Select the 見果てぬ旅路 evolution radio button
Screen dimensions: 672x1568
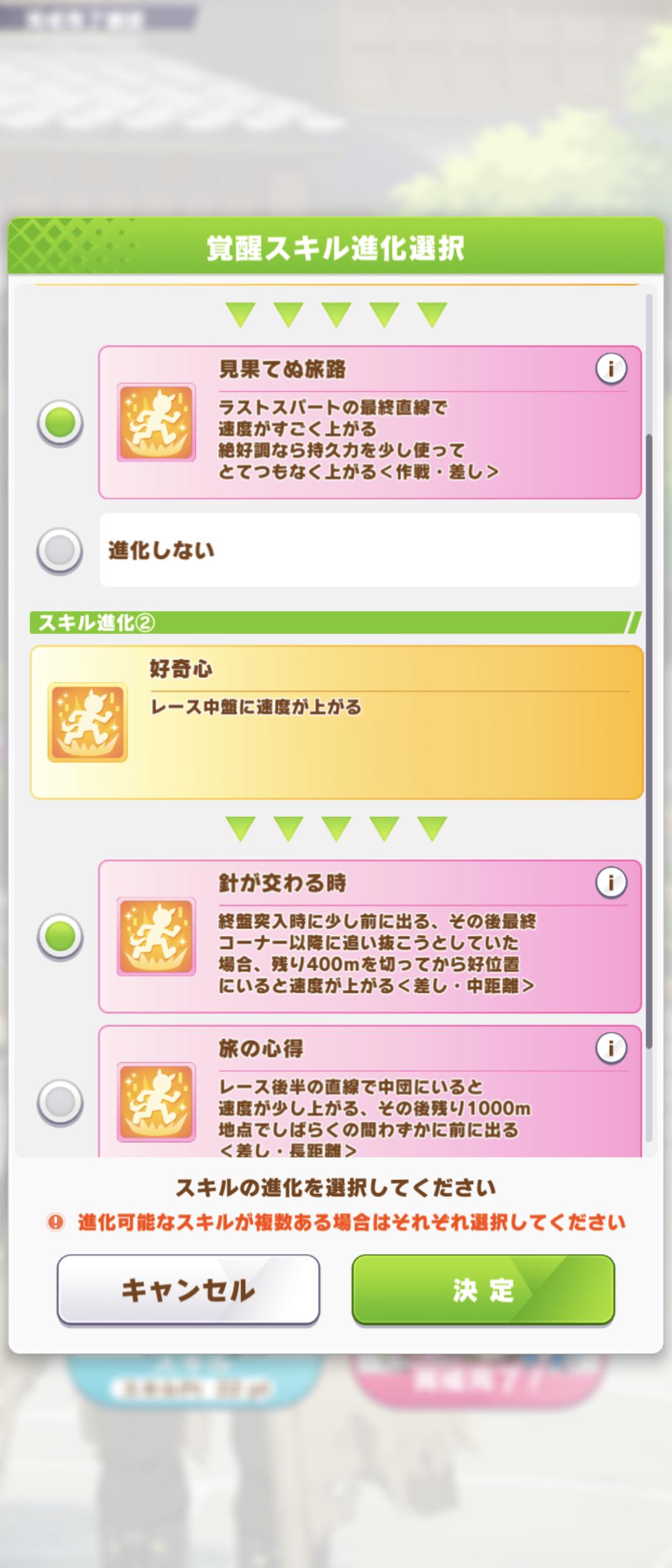coord(60,423)
